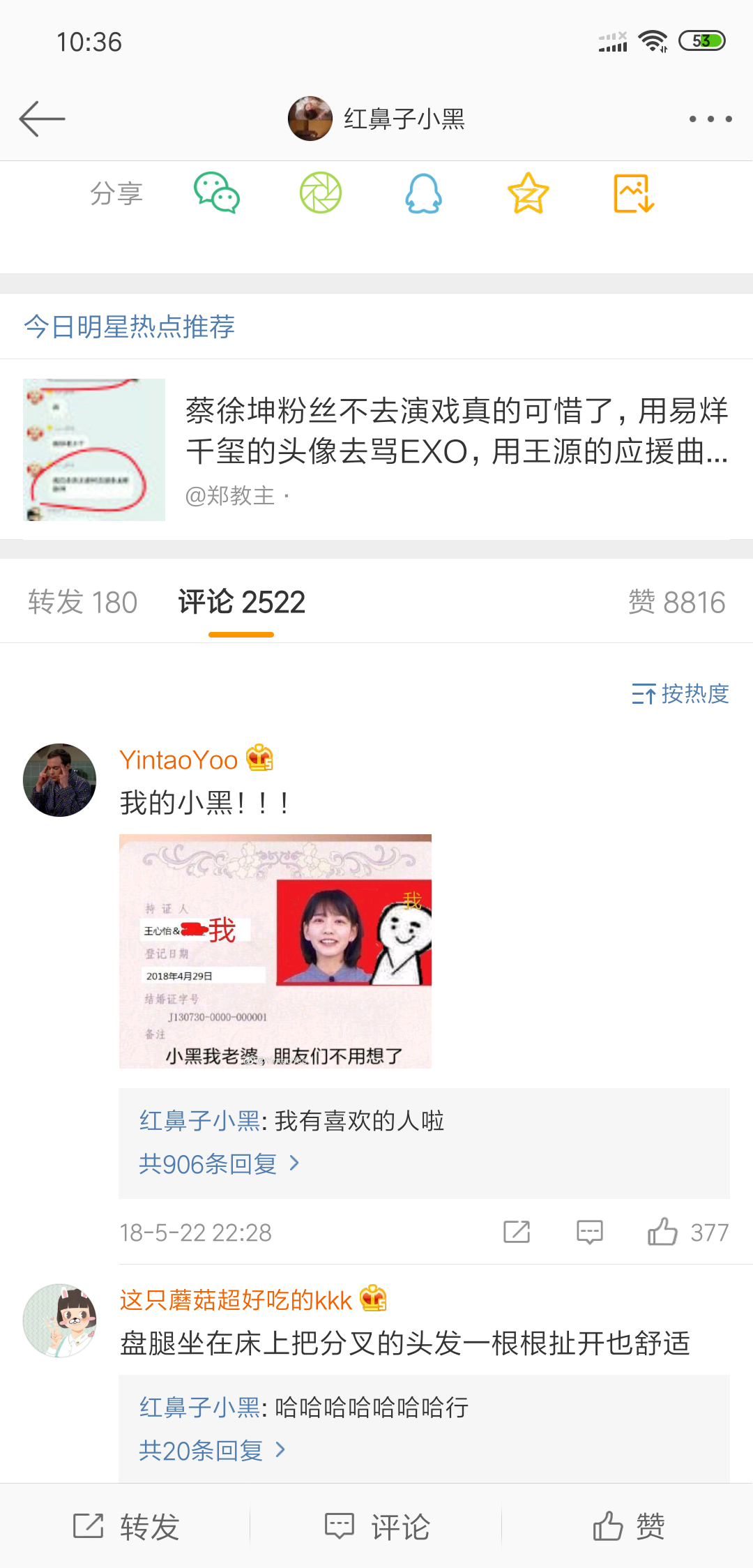Share the post to QQ Zone

point(528,193)
